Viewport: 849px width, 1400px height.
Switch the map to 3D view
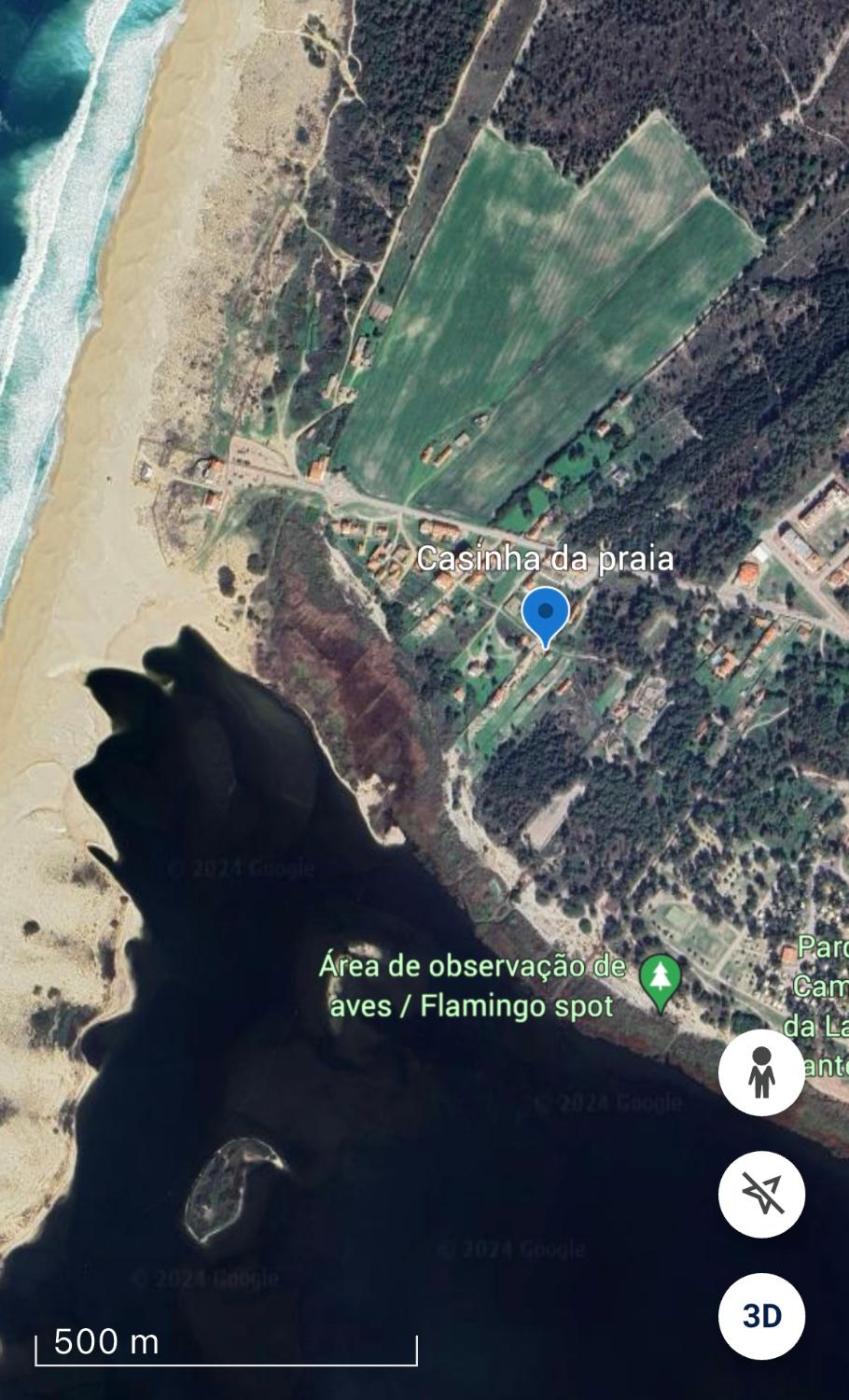coord(761,1316)
